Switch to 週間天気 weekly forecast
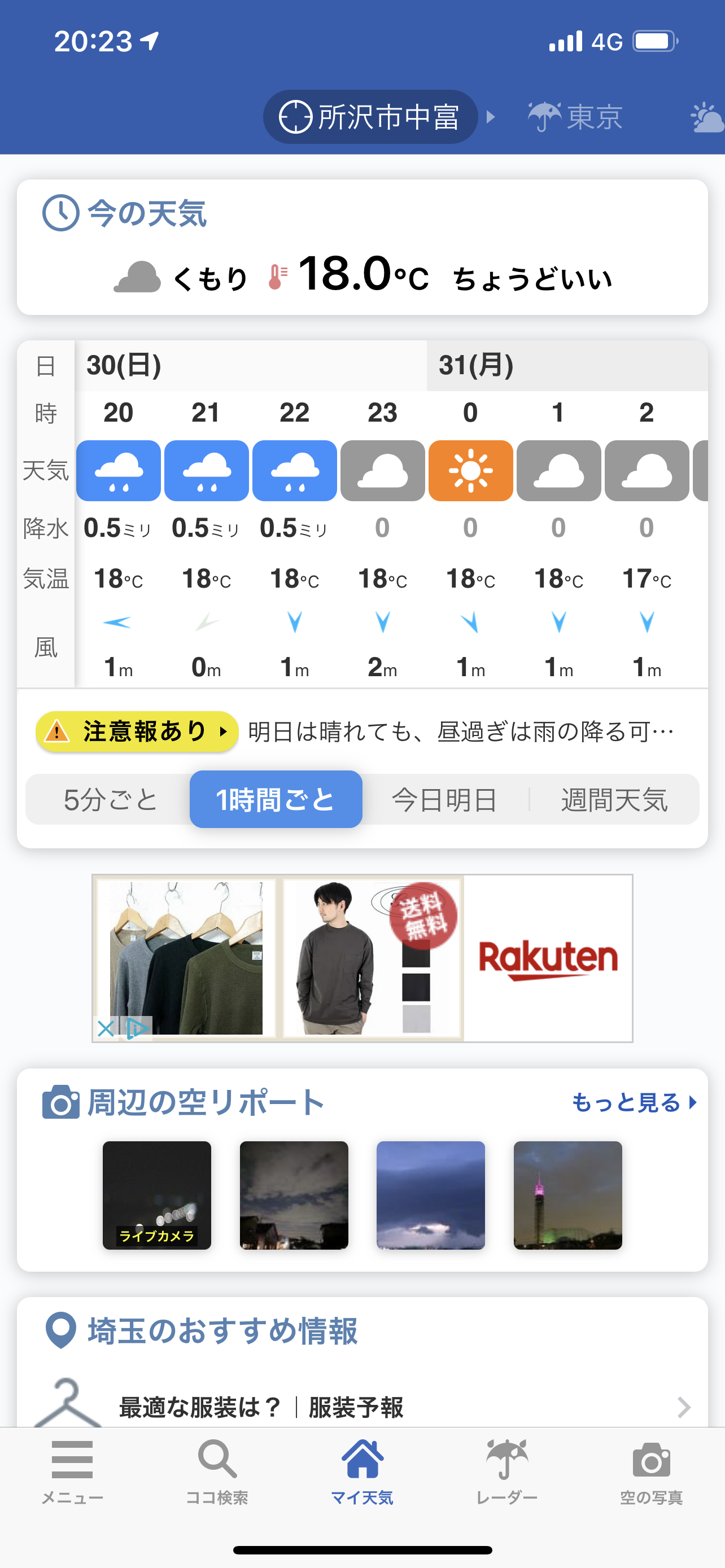Image resolution: width=725 pixels, height=1568 pixels. [x=614, y=799]
